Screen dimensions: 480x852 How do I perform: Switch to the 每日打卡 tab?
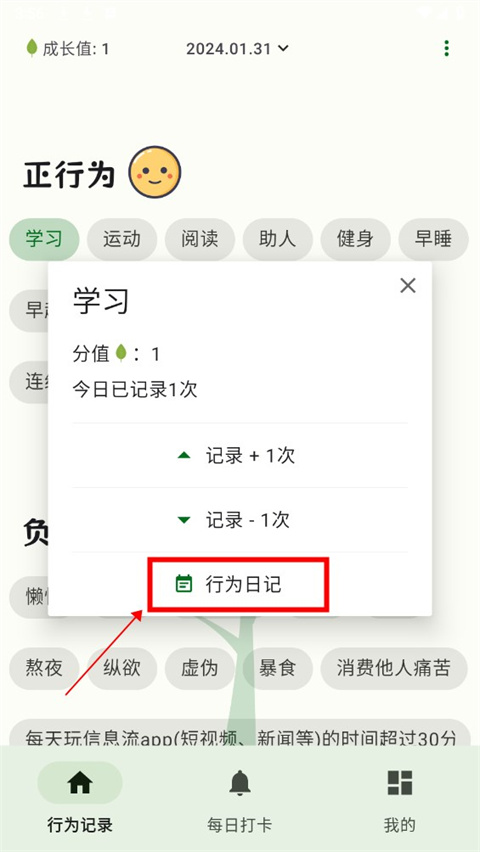click(x=240, y=799)
